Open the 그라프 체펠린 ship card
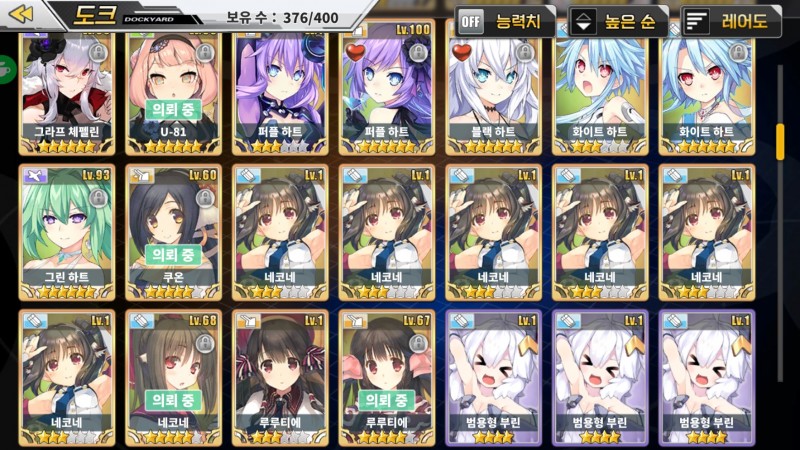The image size is (800, 450). click(66, 92)
